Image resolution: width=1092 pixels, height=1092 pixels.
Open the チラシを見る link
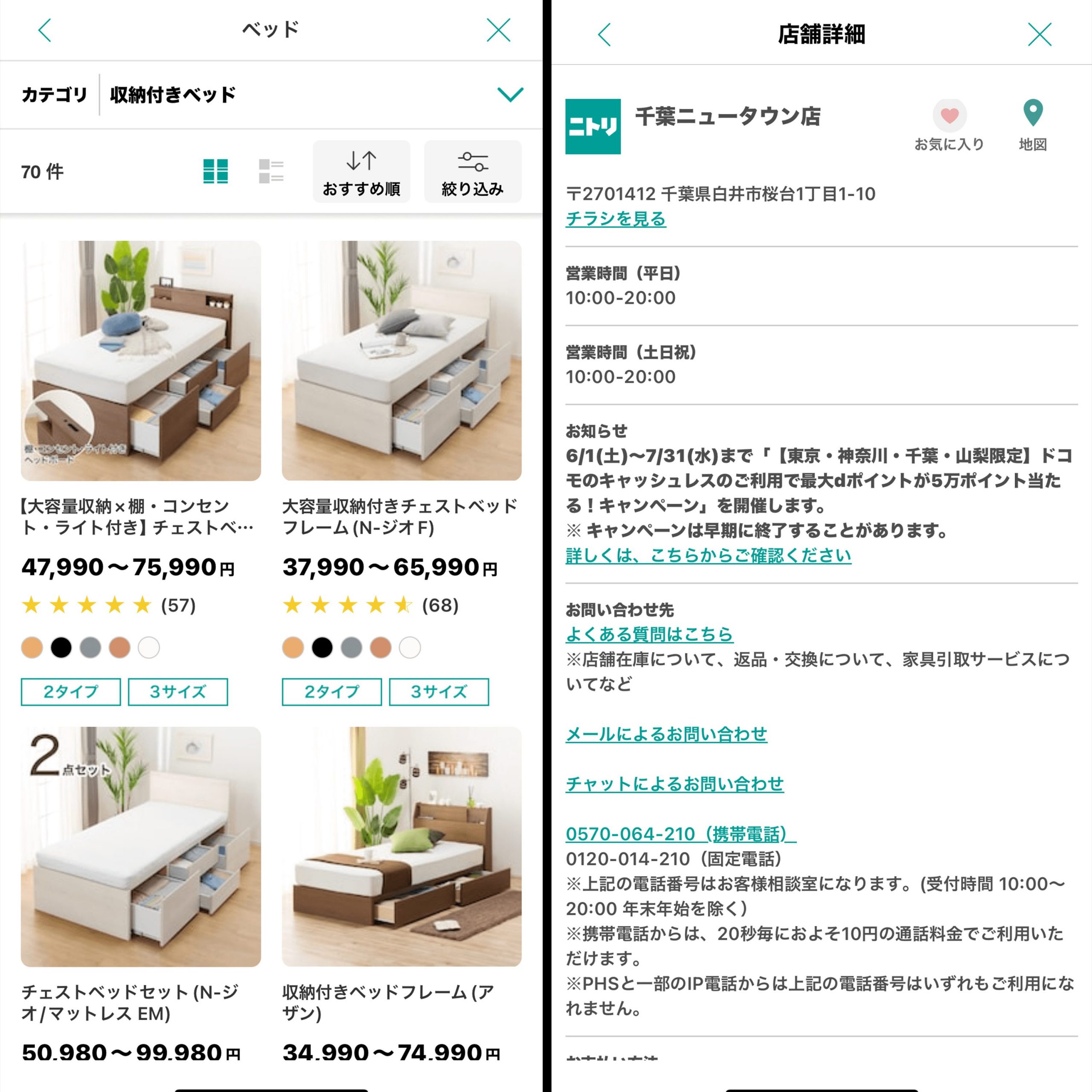click(x=616, y=219)
